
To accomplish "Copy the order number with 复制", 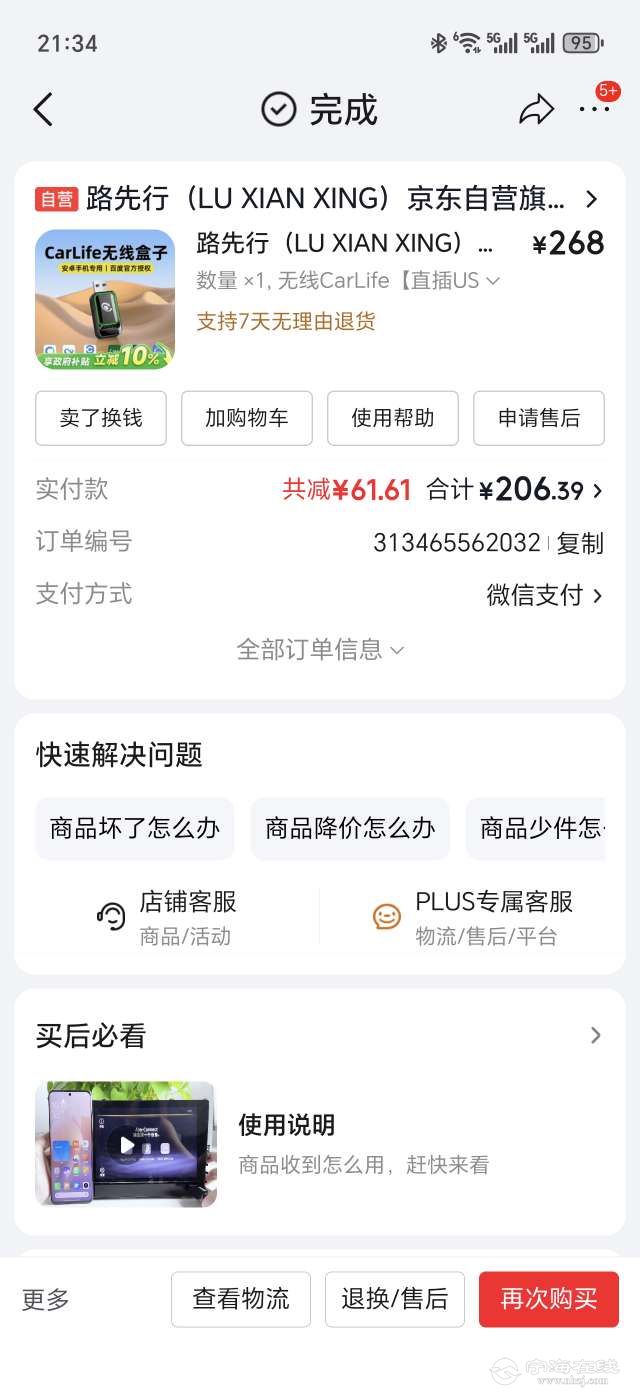I will click(x=580, y=543).
